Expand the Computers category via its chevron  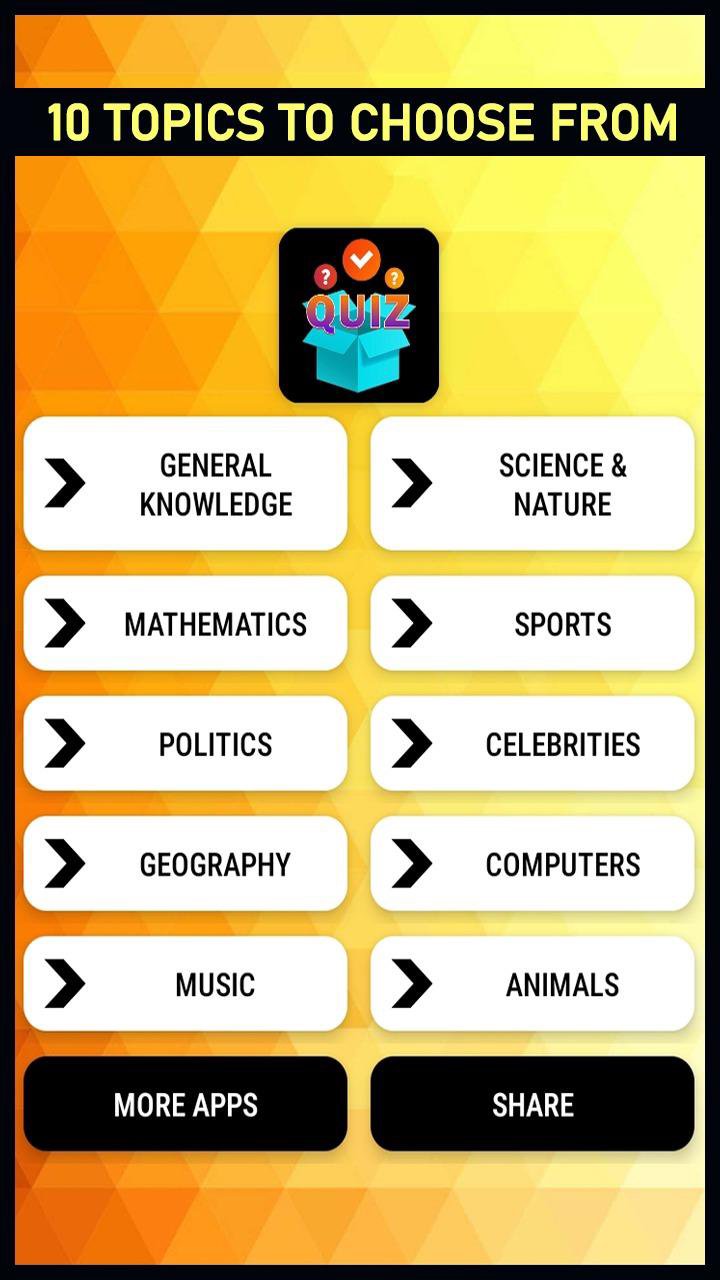coord(413,863)
